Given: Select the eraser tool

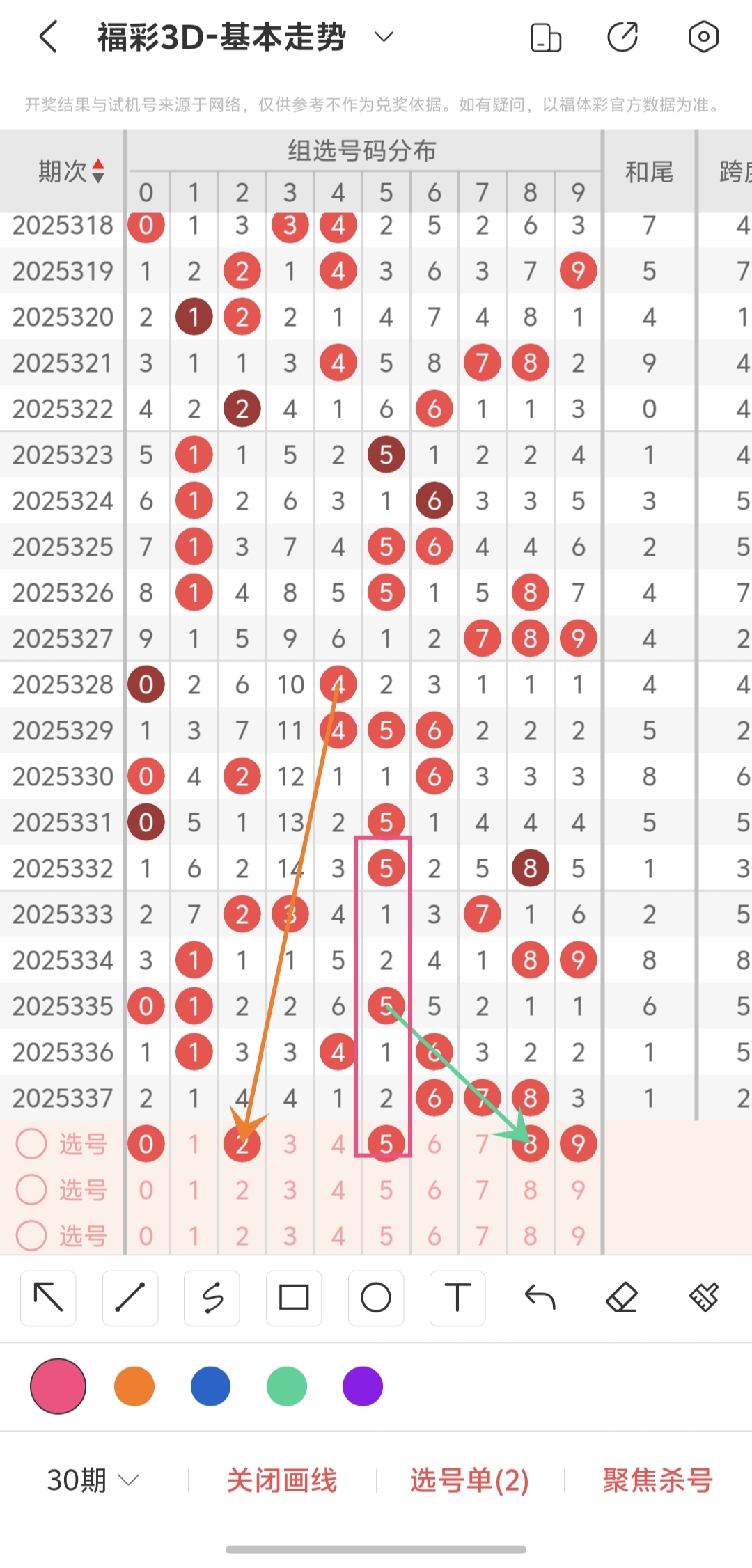Looking at the screenshot, I should click(x=622, y=1296).
